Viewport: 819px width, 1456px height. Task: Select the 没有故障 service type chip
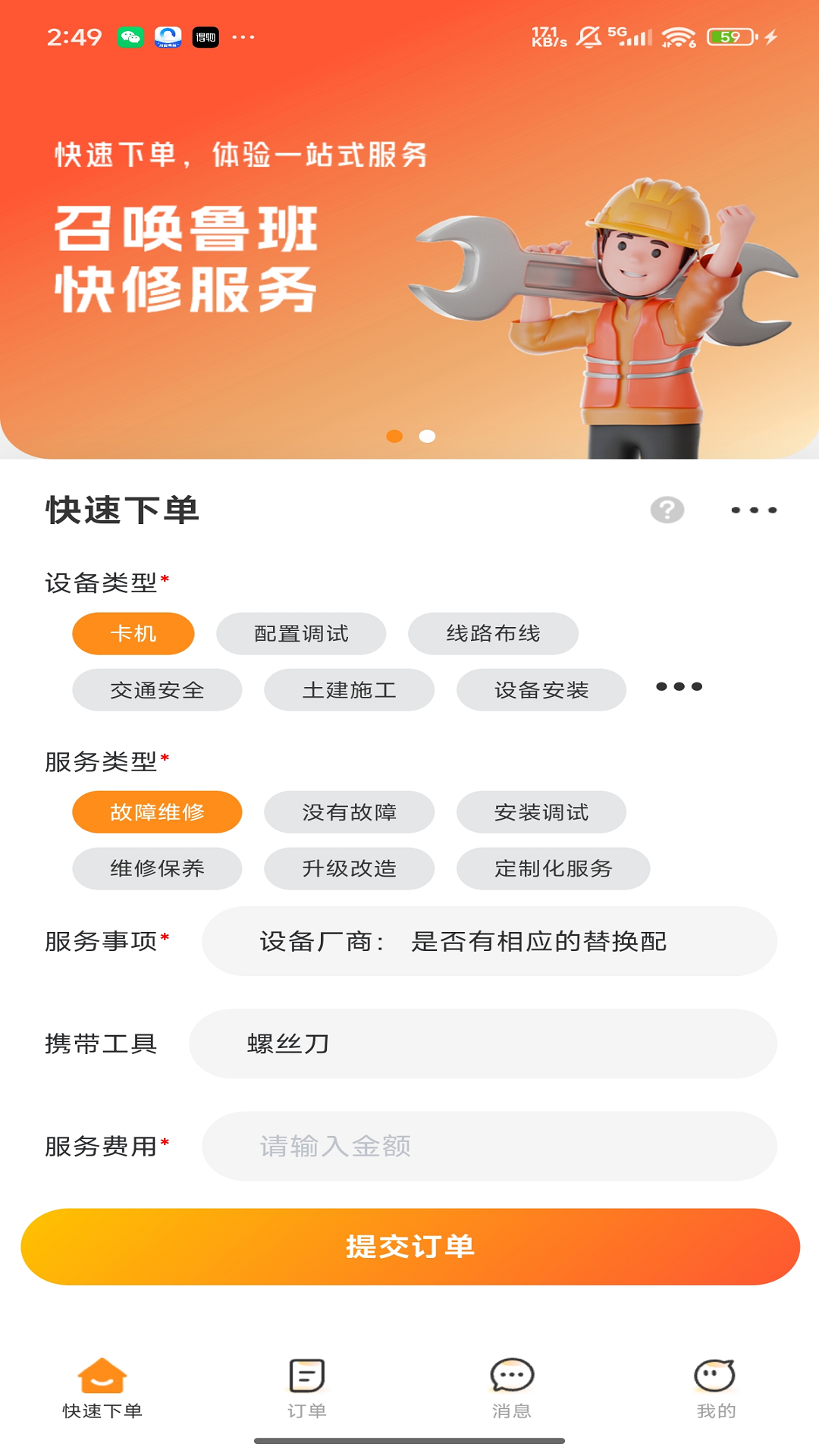point(349,811)
